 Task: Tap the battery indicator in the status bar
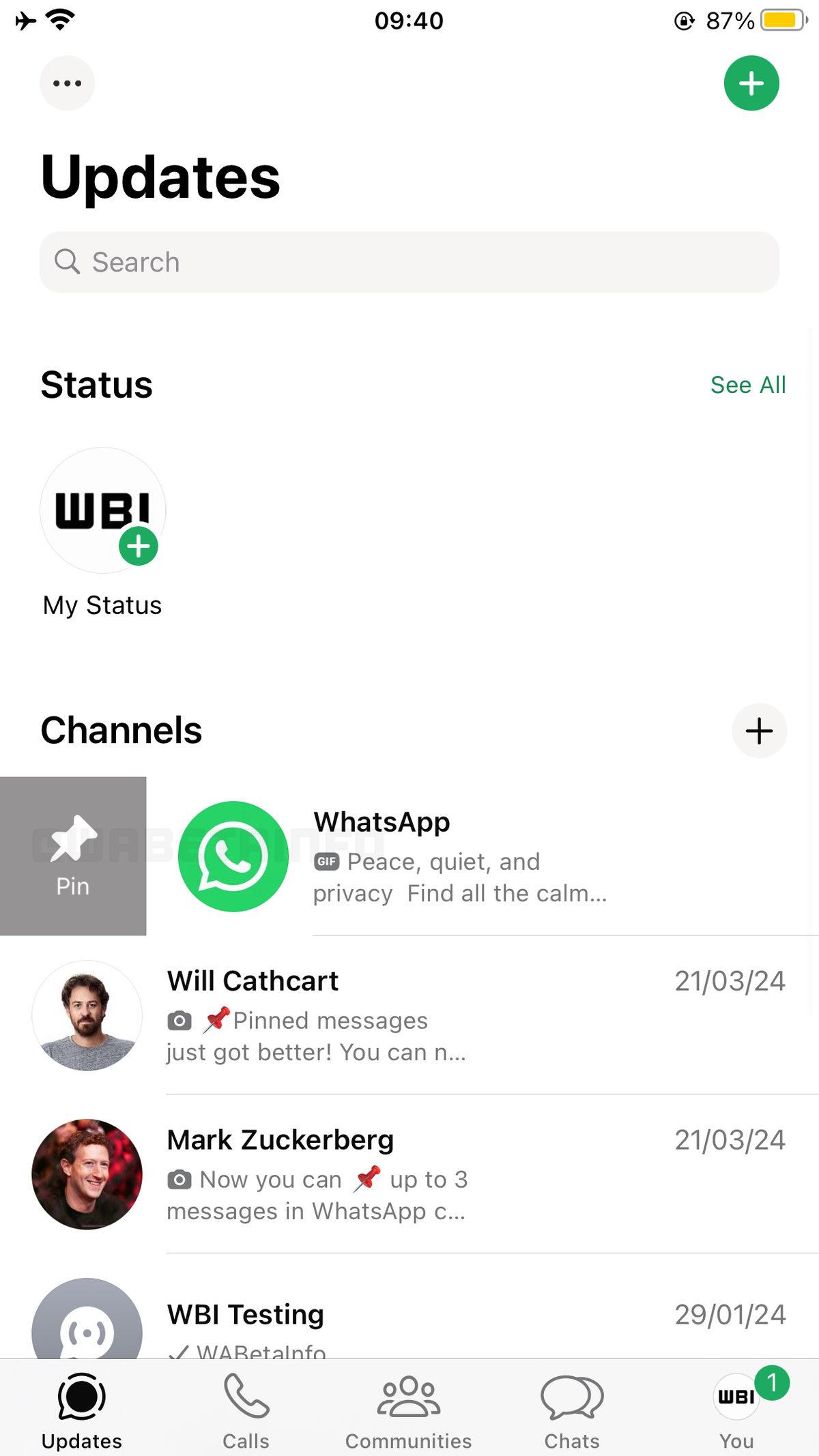(784, 20)
